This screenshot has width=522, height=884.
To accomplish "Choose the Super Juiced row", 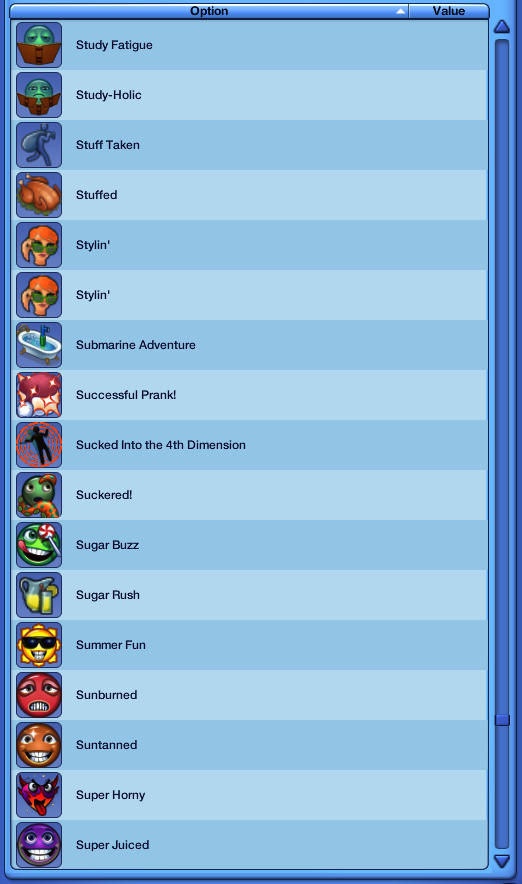I will click(249, 845).
